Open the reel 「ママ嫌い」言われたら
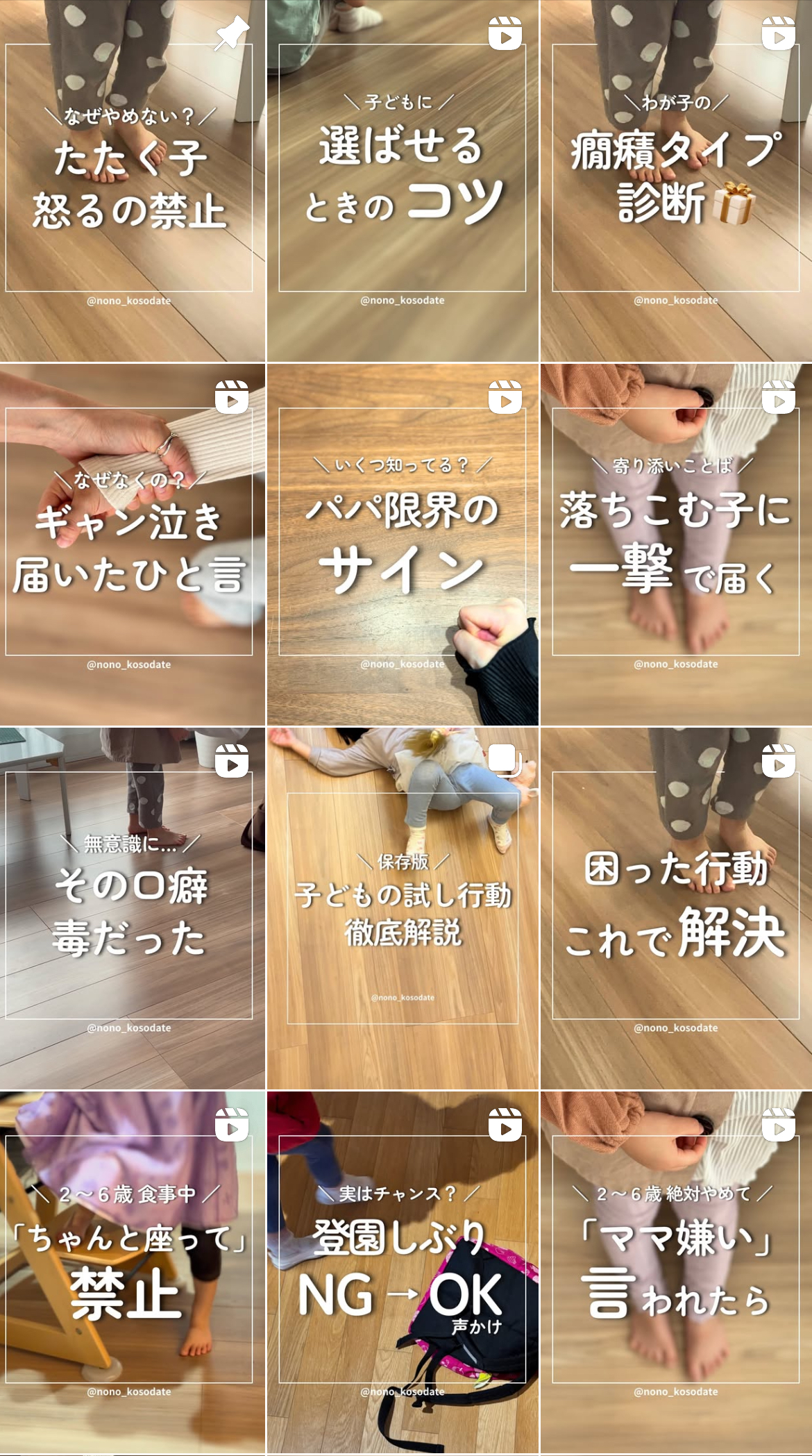Viewport: 812px width, 1456px height. 676,1272
